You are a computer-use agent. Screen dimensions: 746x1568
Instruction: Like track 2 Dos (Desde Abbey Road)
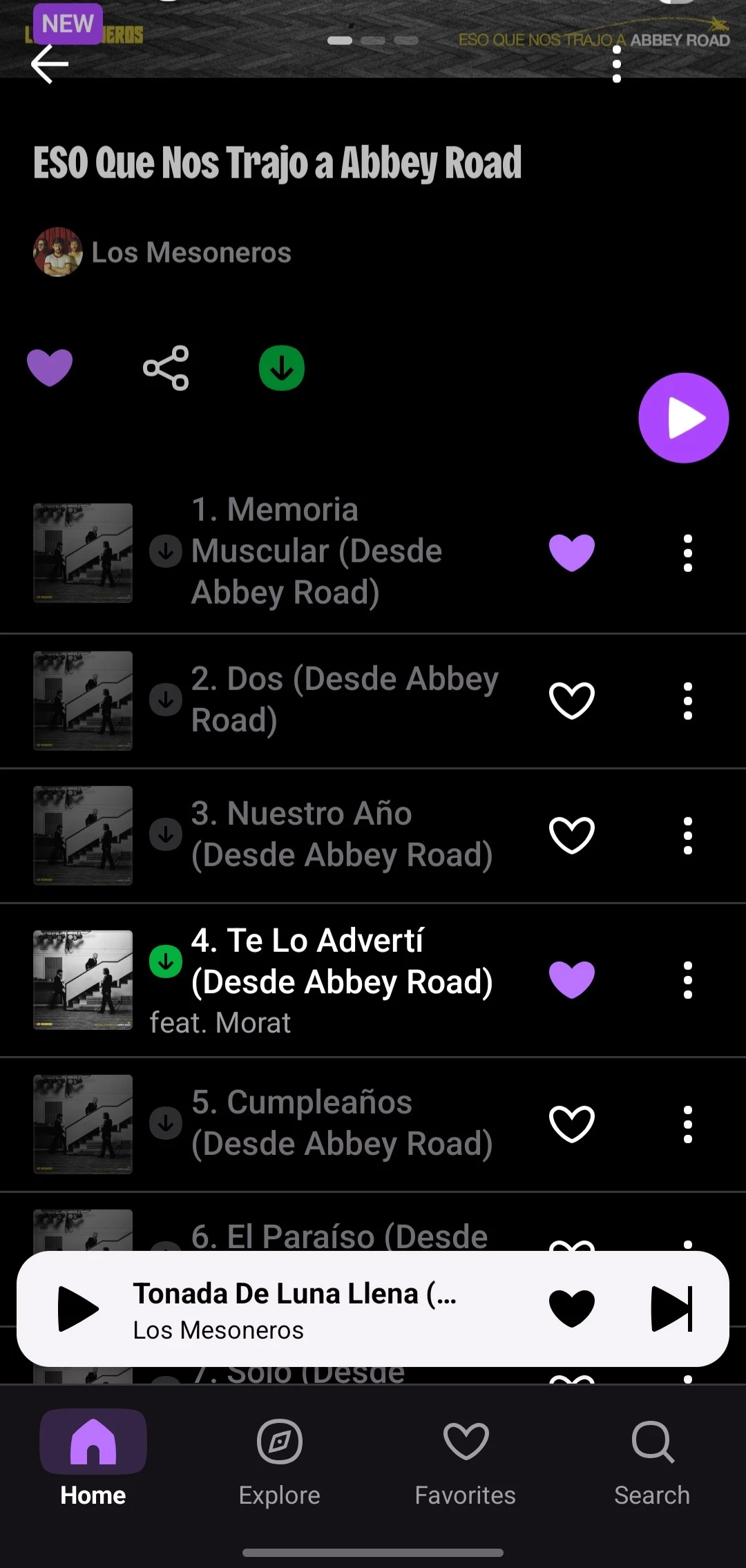(571, 701)
